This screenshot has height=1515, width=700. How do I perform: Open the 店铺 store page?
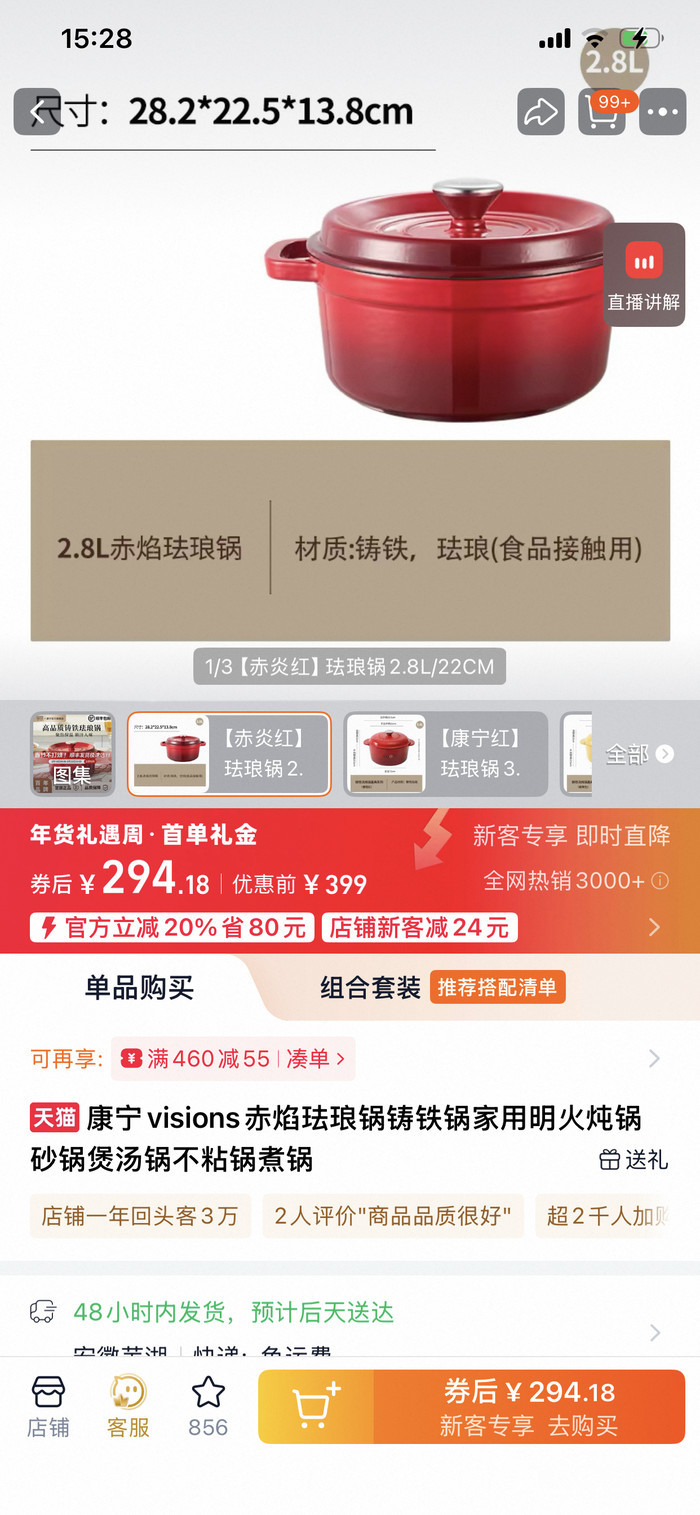[x=48, y=1406]
